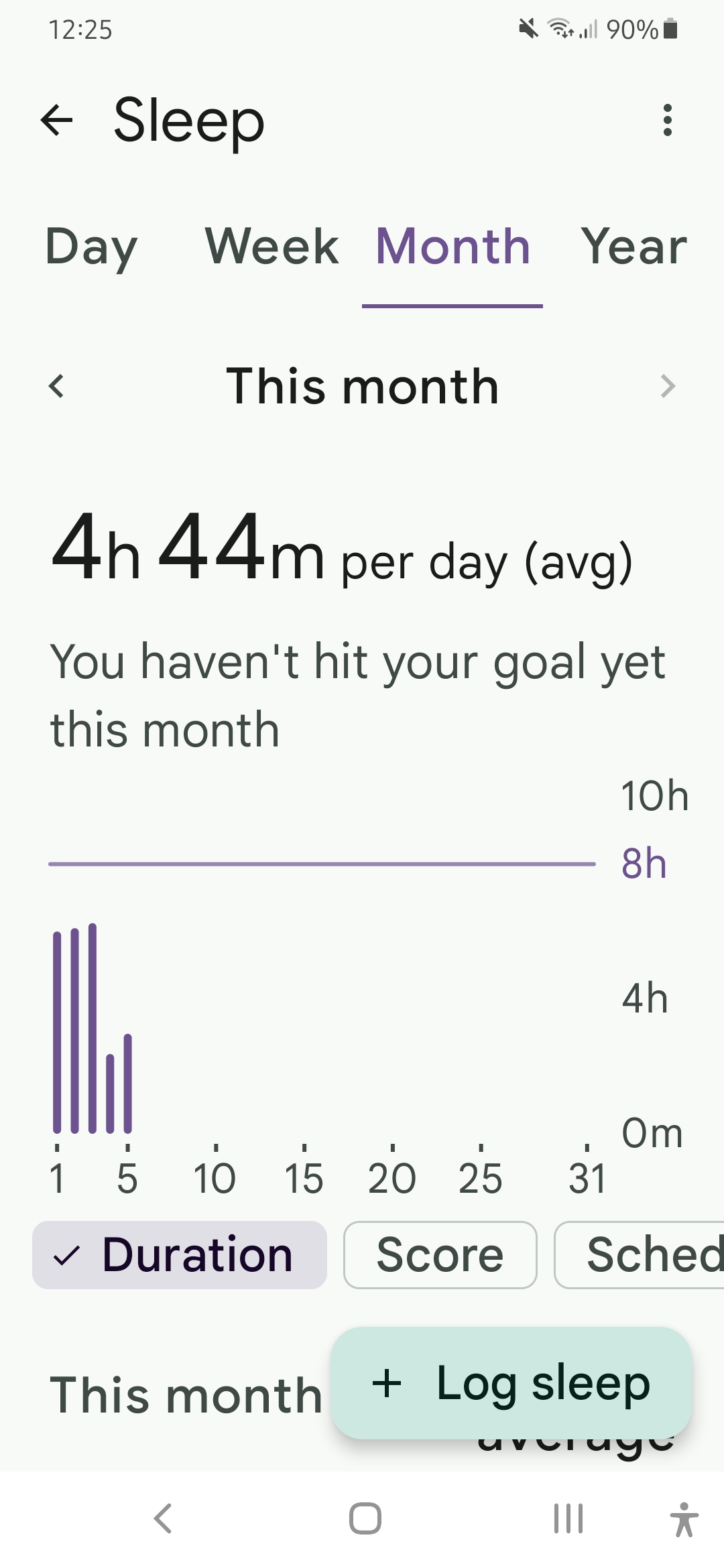Go to the system home screen
The height and width of the screenshot is (1568, 724).
pos(365,1518)
